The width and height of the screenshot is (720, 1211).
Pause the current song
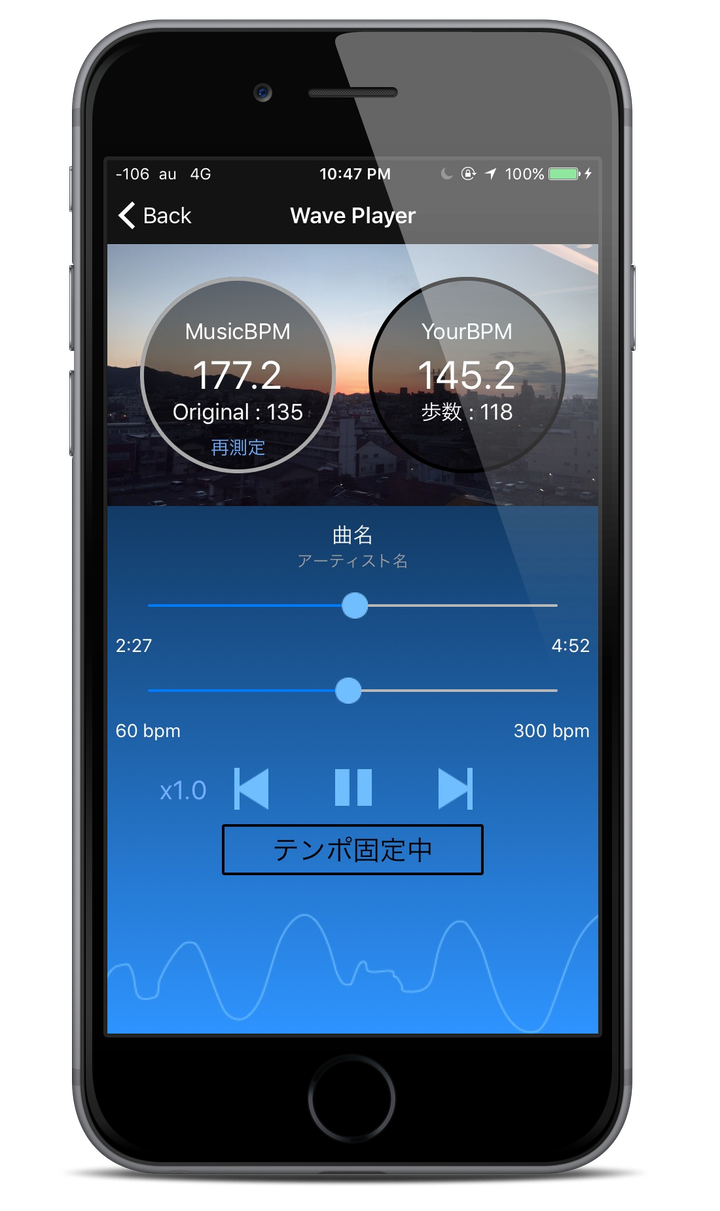[x=353, y=788]
